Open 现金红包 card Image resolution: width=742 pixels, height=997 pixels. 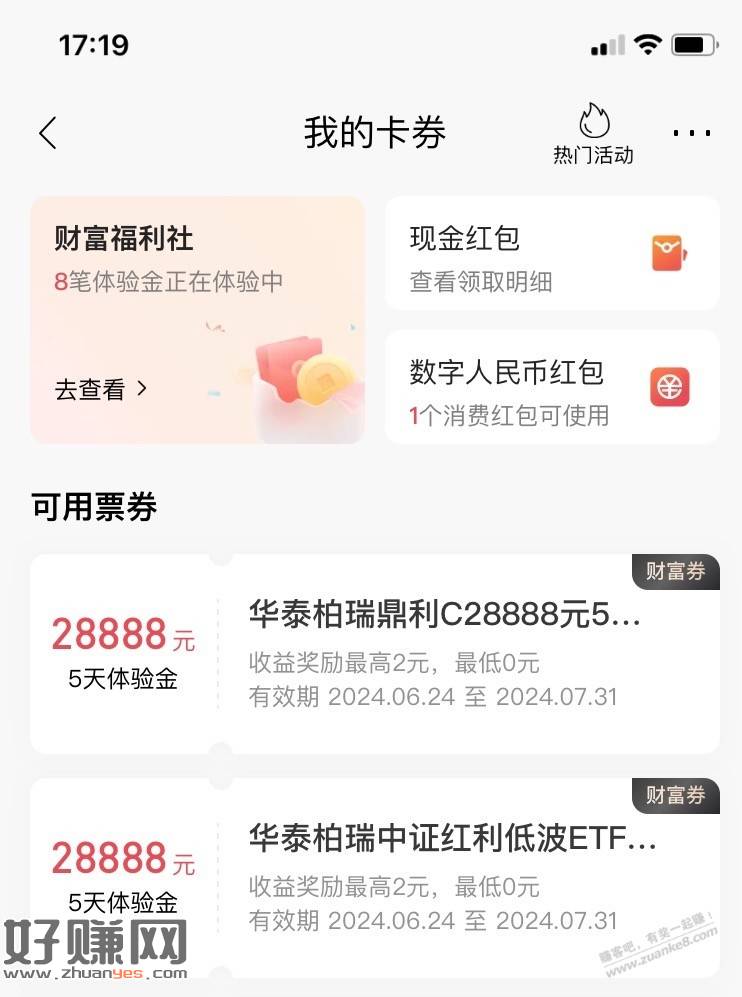tap(551, 254)
